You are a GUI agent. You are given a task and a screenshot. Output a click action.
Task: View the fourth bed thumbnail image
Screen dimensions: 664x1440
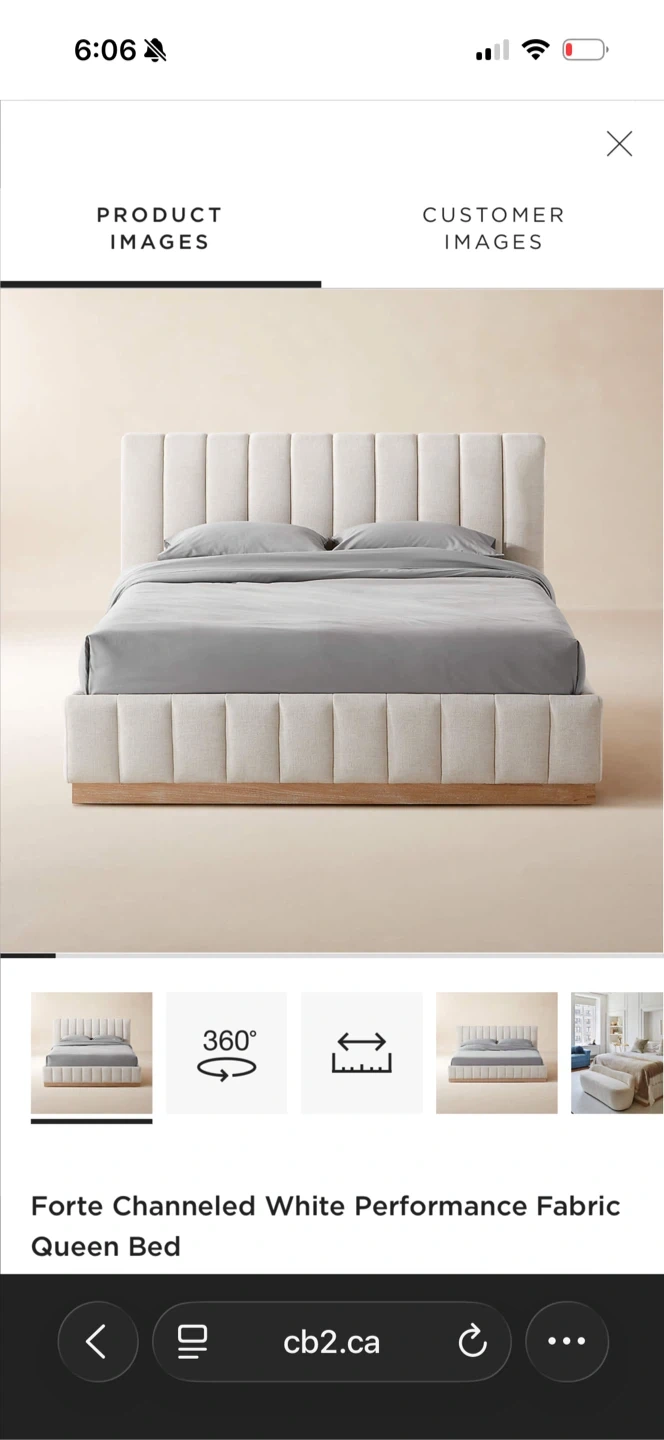[497, 1053]
